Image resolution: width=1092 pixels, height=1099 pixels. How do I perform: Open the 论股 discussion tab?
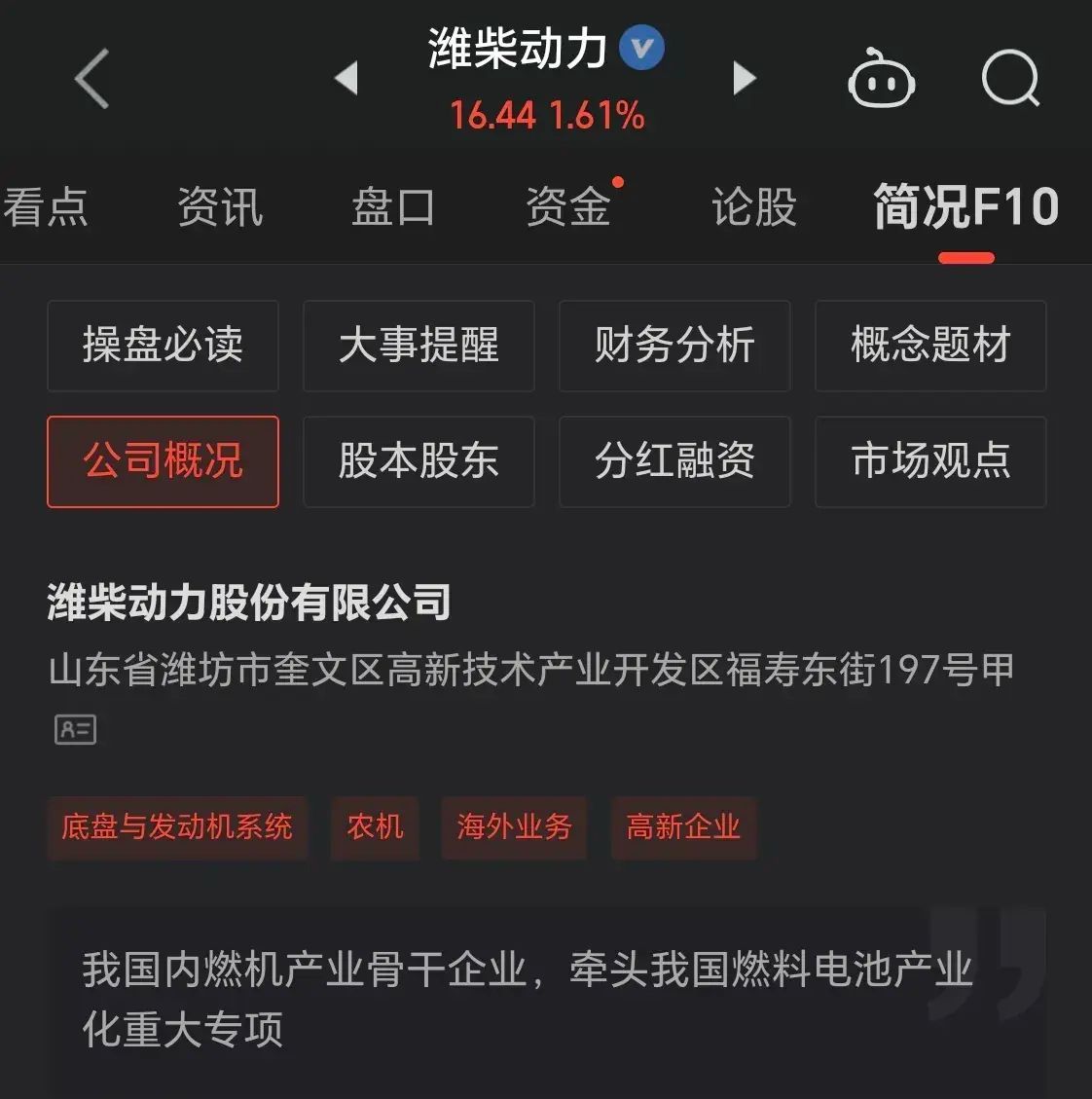(x=751, y=206)
